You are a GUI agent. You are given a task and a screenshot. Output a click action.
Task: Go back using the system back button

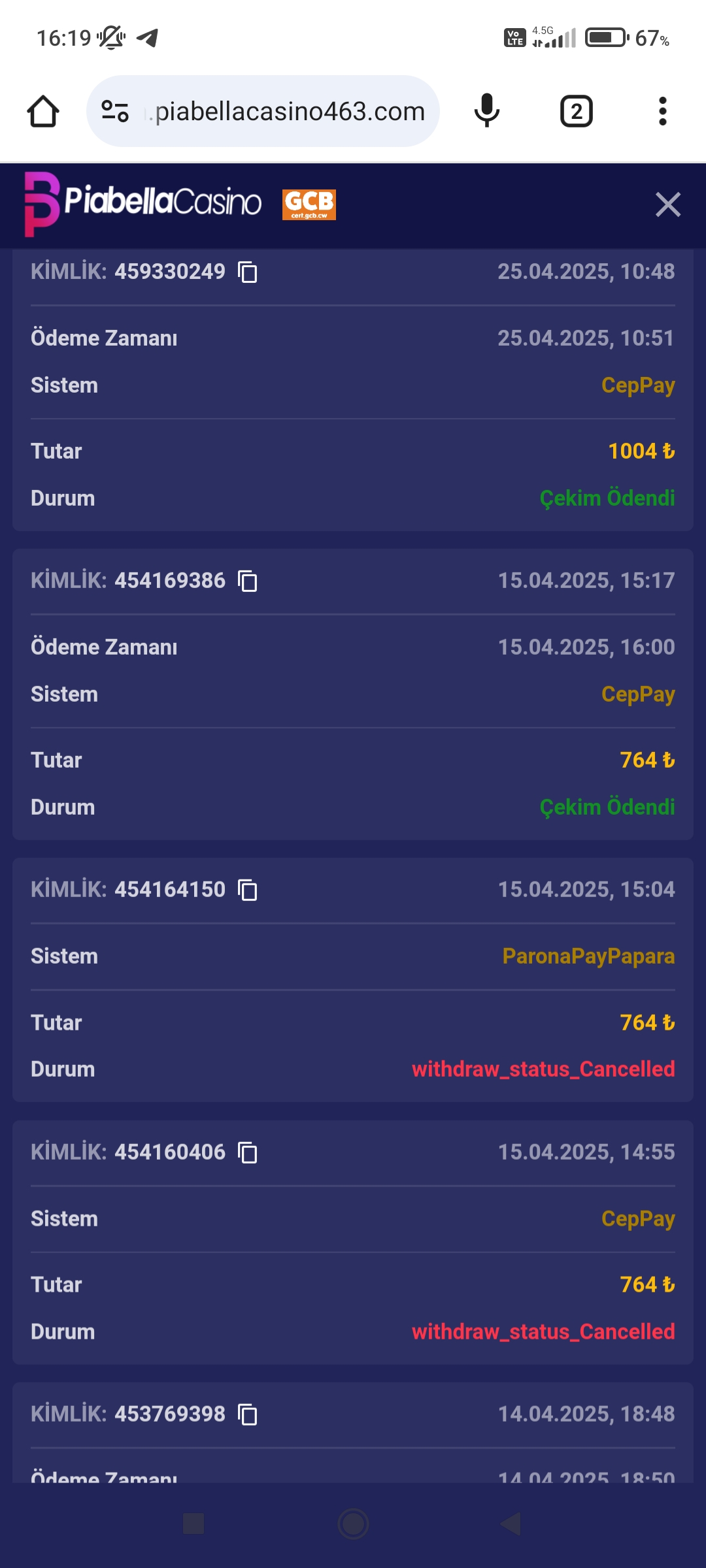(x=511, y=1524)
